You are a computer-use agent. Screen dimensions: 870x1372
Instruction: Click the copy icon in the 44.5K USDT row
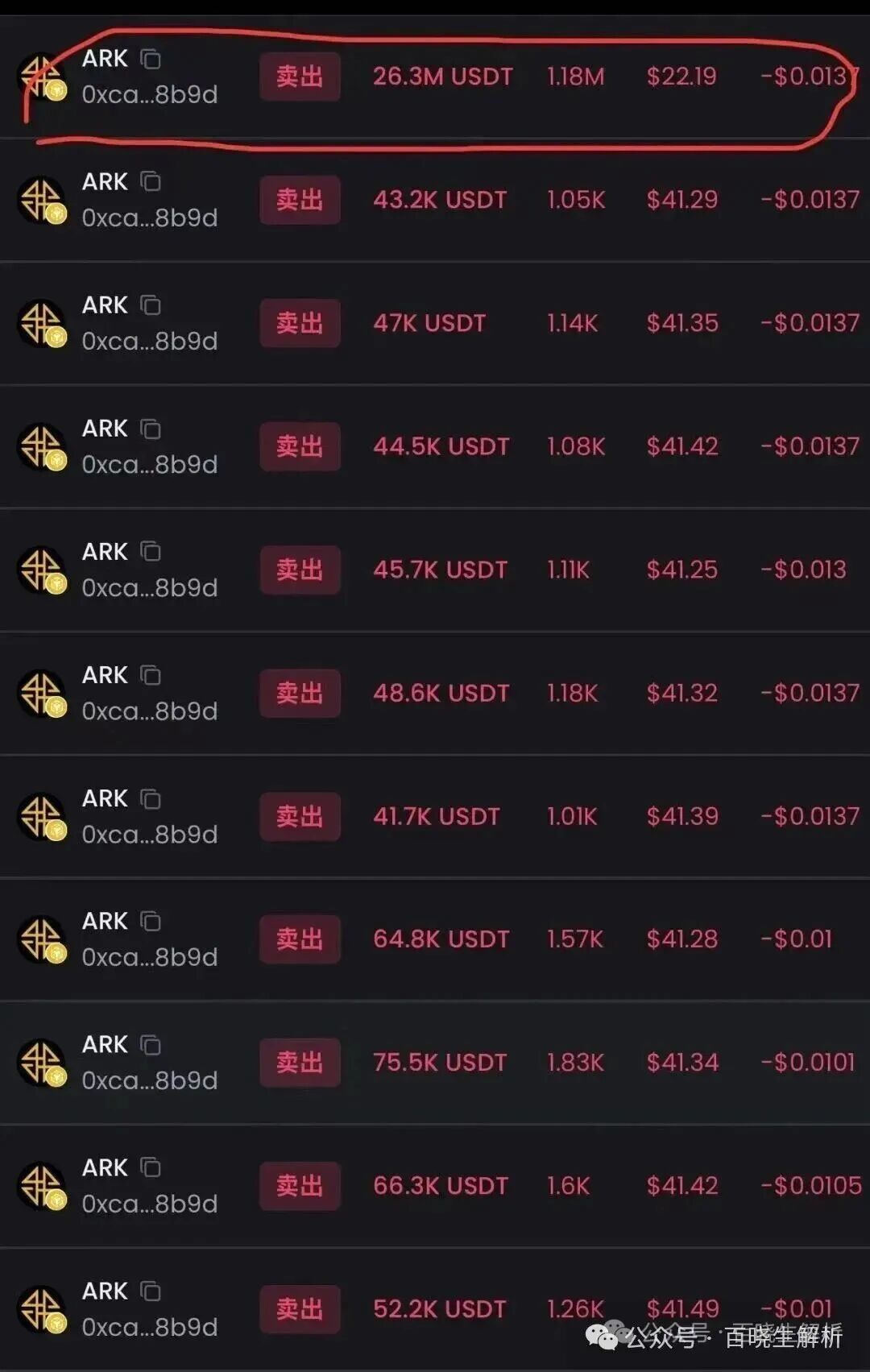(151, 429)
